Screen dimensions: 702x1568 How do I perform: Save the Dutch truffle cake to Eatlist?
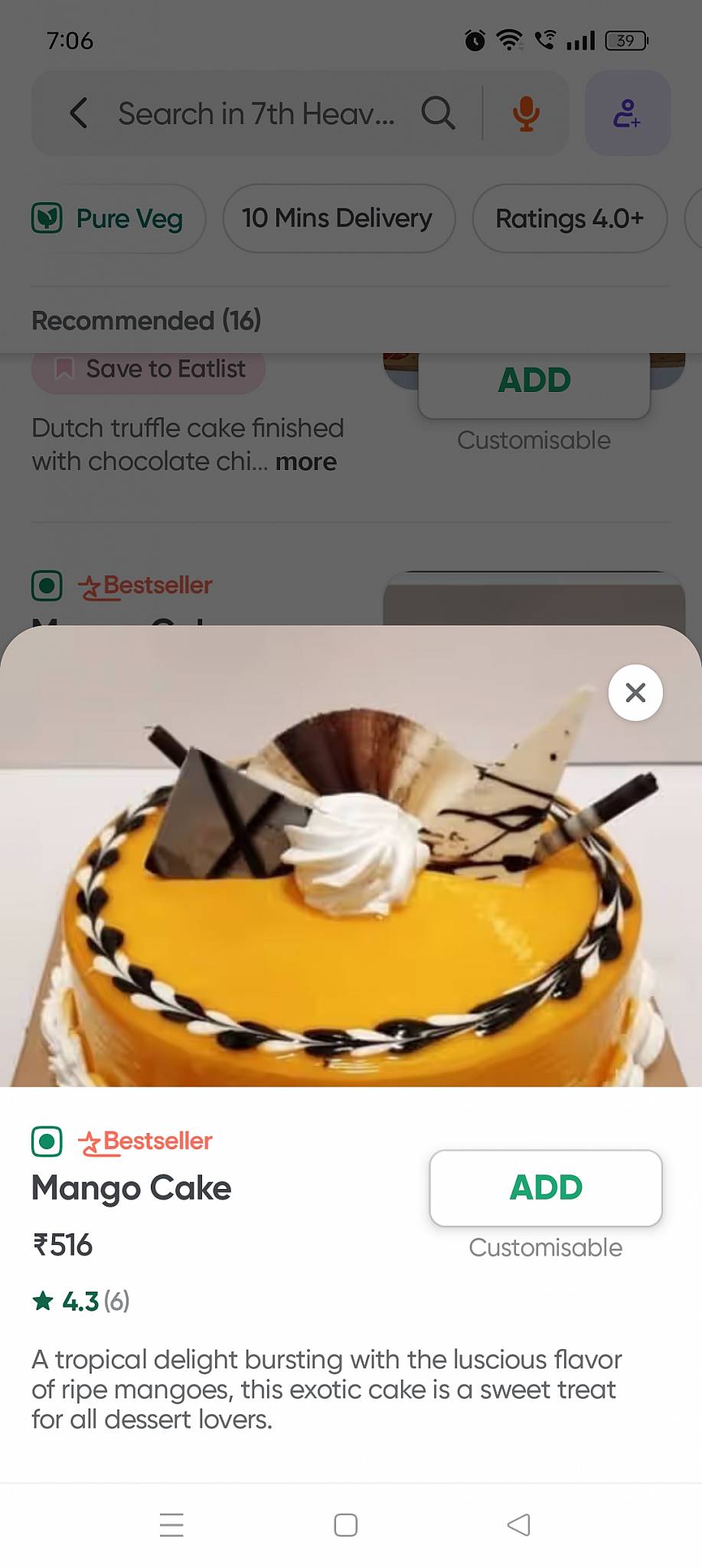(149, 369)
